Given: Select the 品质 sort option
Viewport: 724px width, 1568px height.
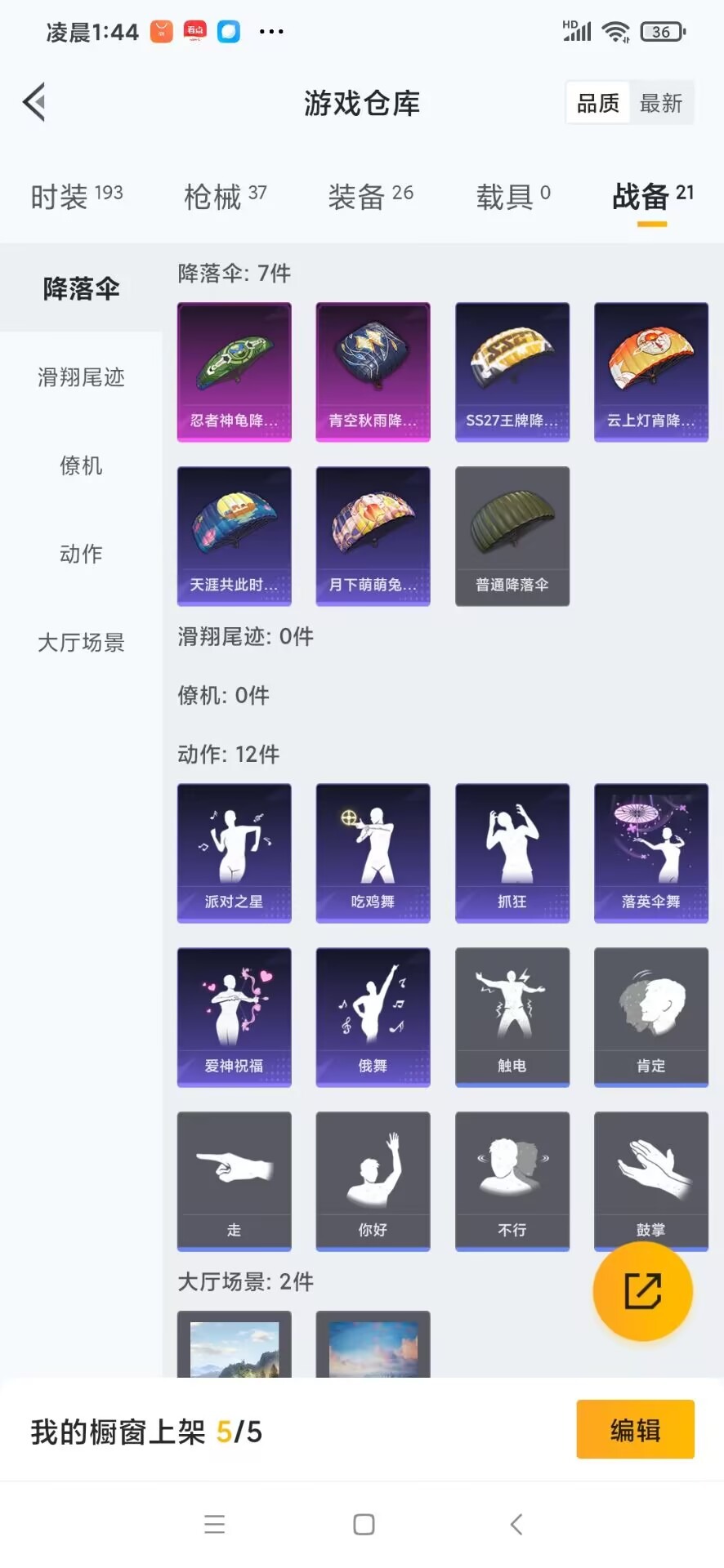Looking at the screenshot, I should 597,103.
